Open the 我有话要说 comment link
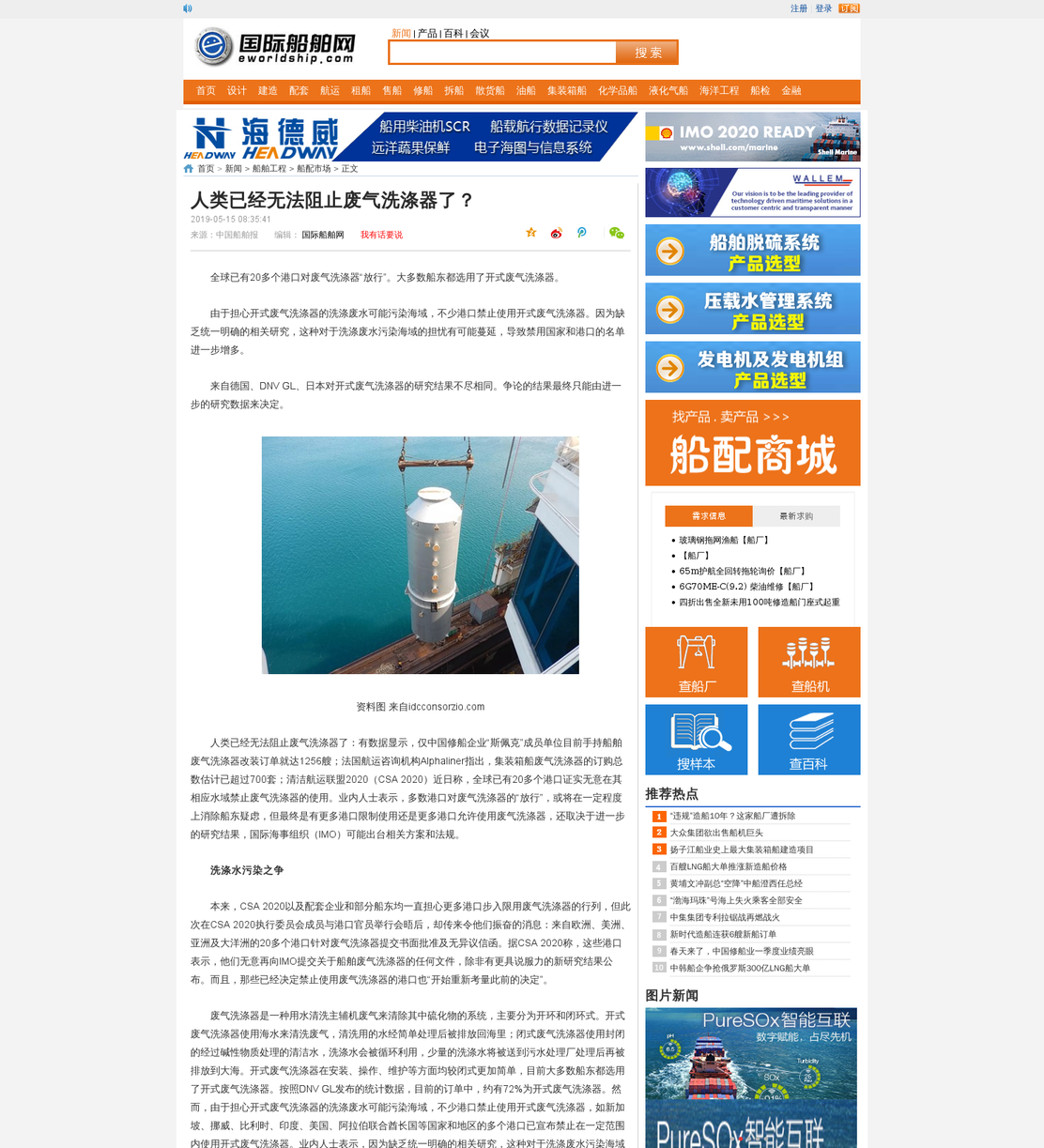 (x=381, y=236)
